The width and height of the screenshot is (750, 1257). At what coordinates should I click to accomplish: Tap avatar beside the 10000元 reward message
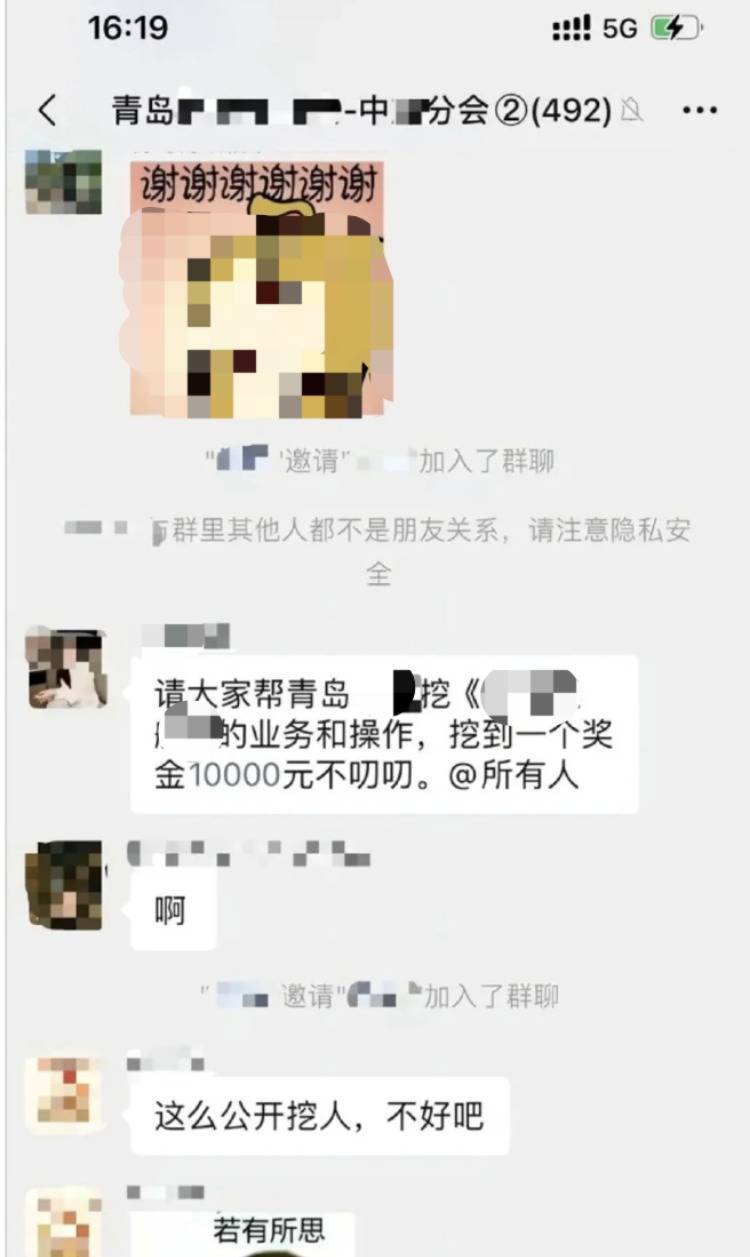point(66,670)
